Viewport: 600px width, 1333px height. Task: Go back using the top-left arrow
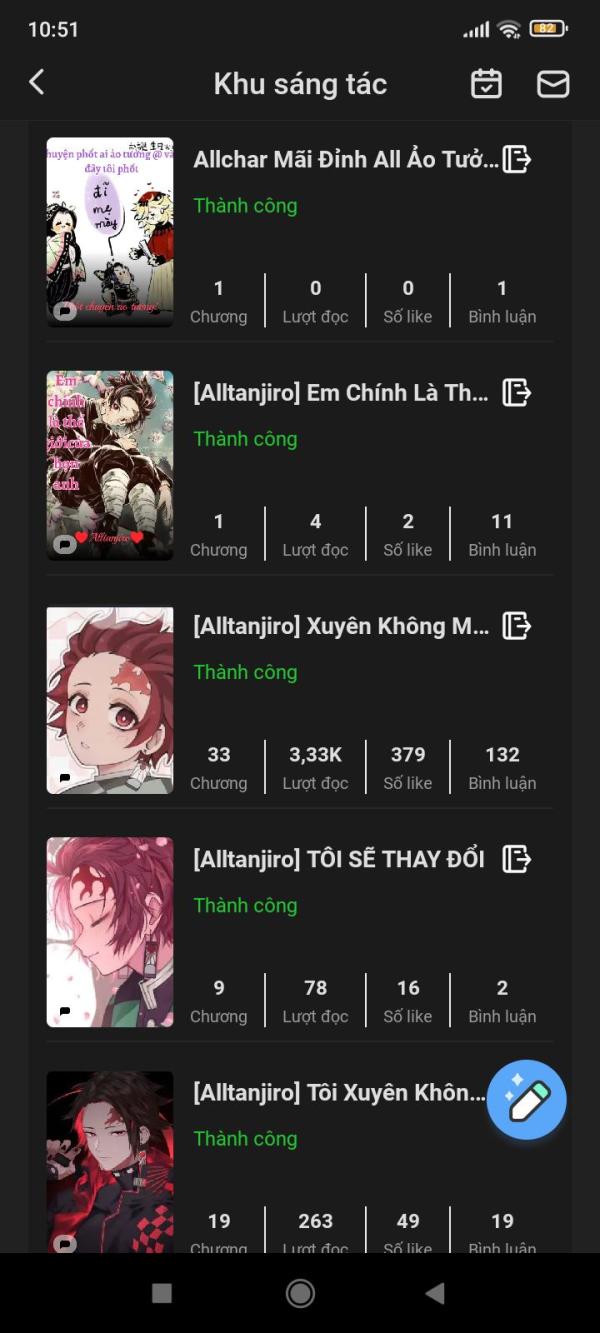37,82
